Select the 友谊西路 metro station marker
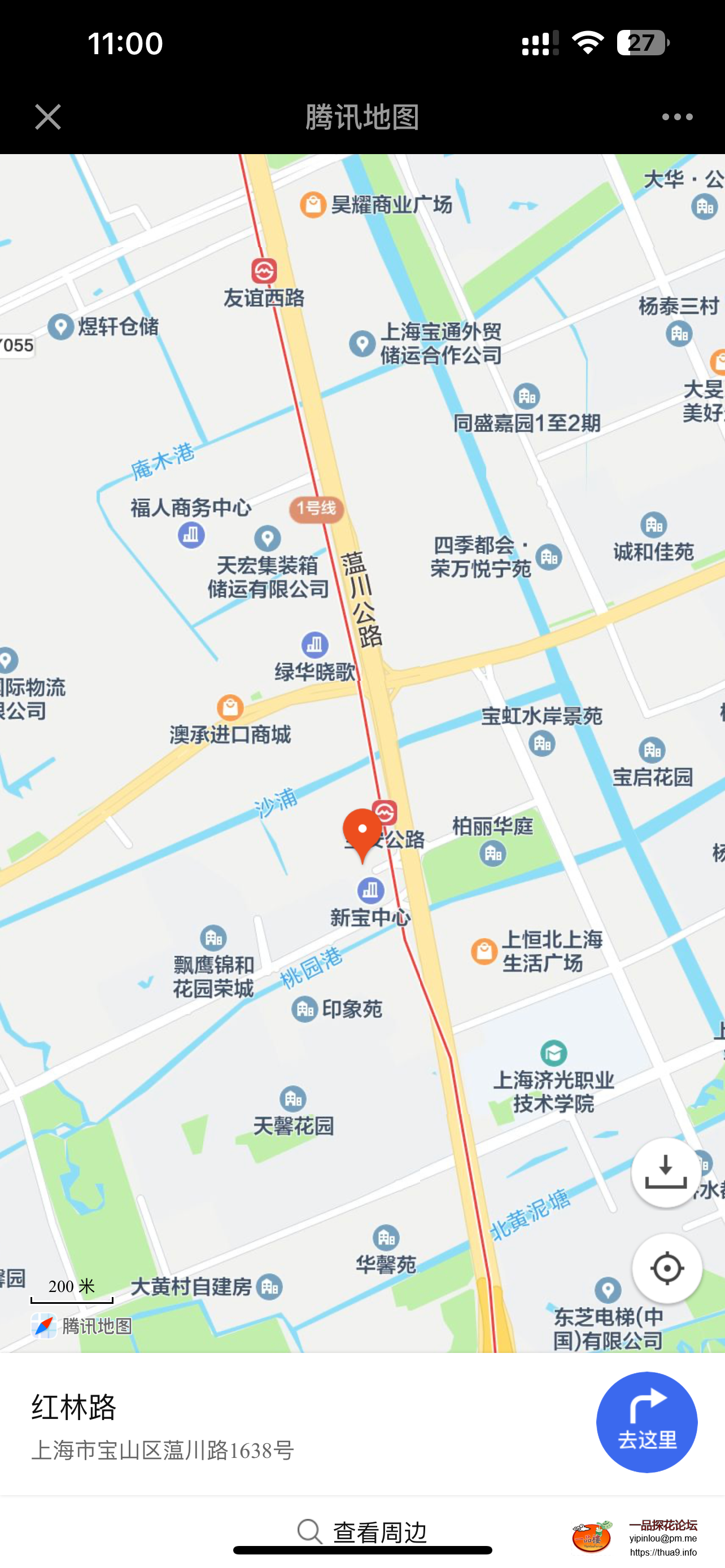This screenshot has width=725, height=1568. coord(264,271)
